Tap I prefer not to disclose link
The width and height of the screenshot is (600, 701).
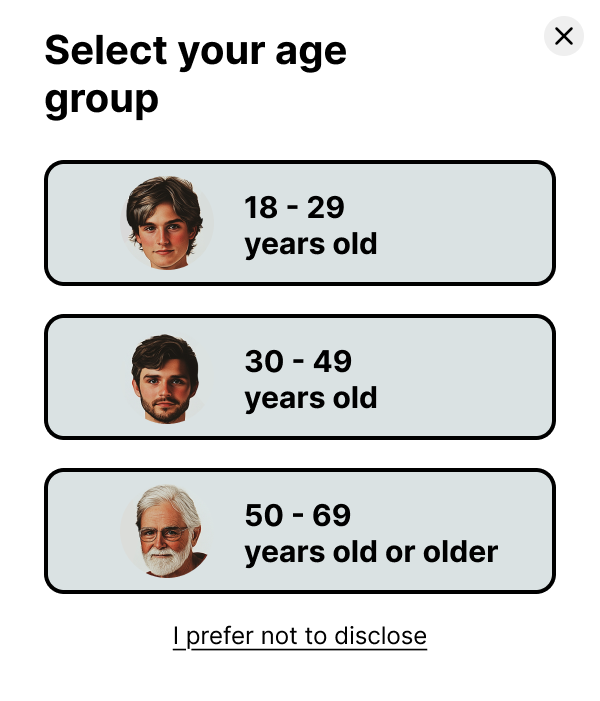[300, 636]
